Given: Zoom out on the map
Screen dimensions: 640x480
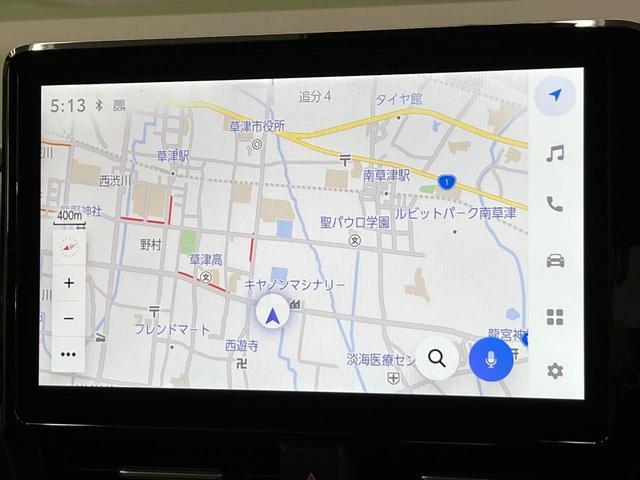Looking at the screenshot, I should point(69,318).
